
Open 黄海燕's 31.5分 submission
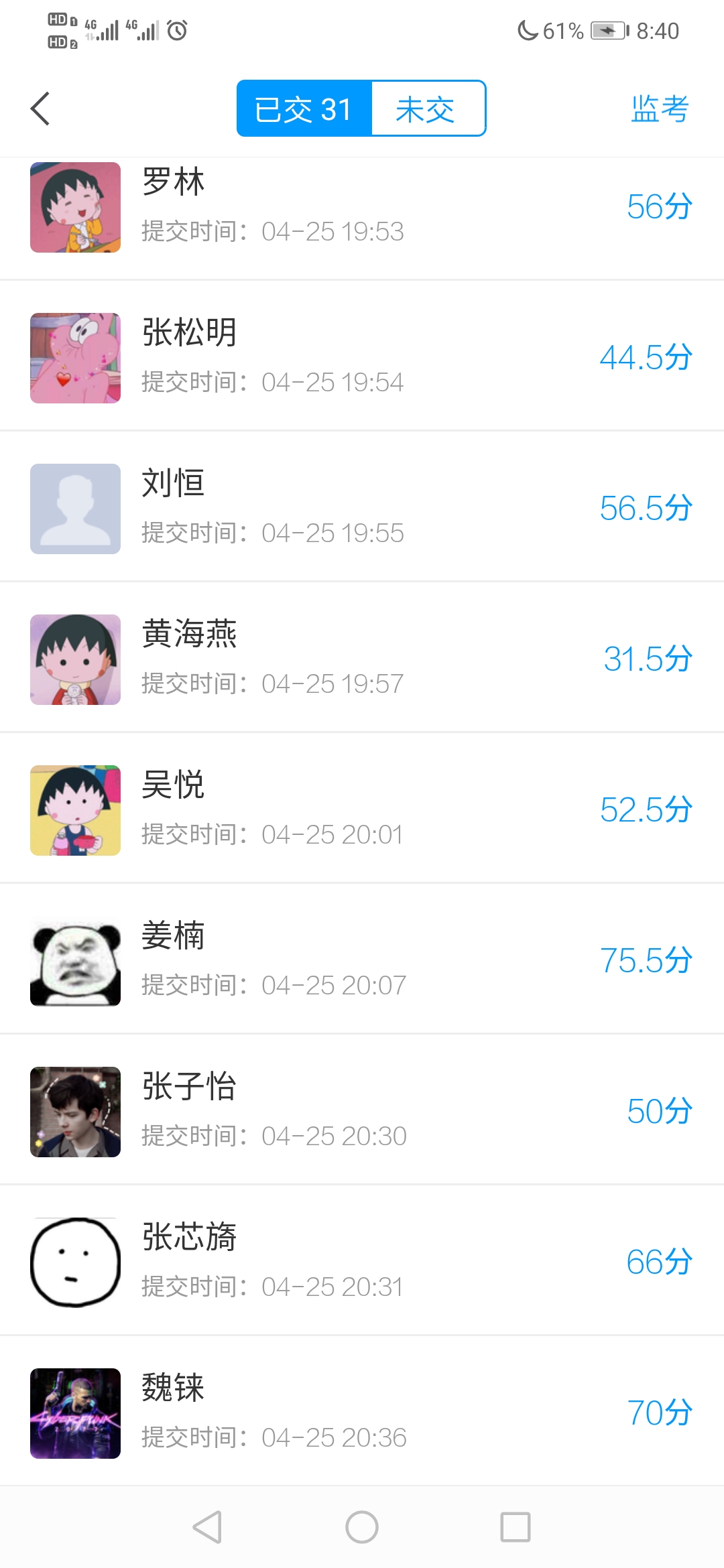pyautogui.click(x=362, y=659)
